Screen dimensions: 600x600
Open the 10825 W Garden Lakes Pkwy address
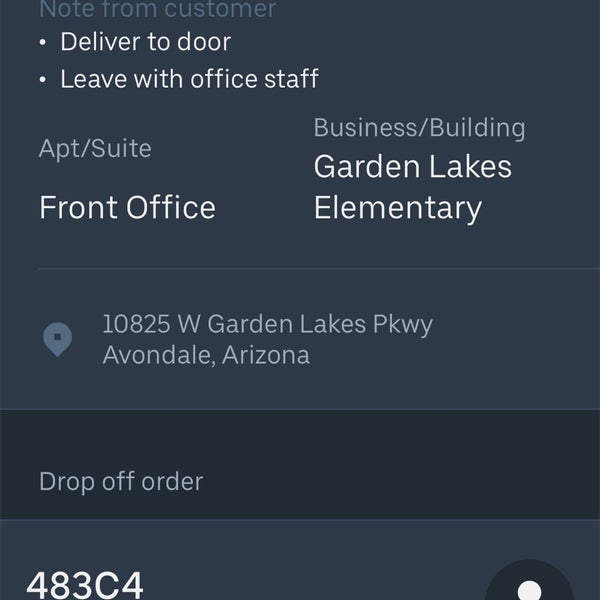click(267, 339)
